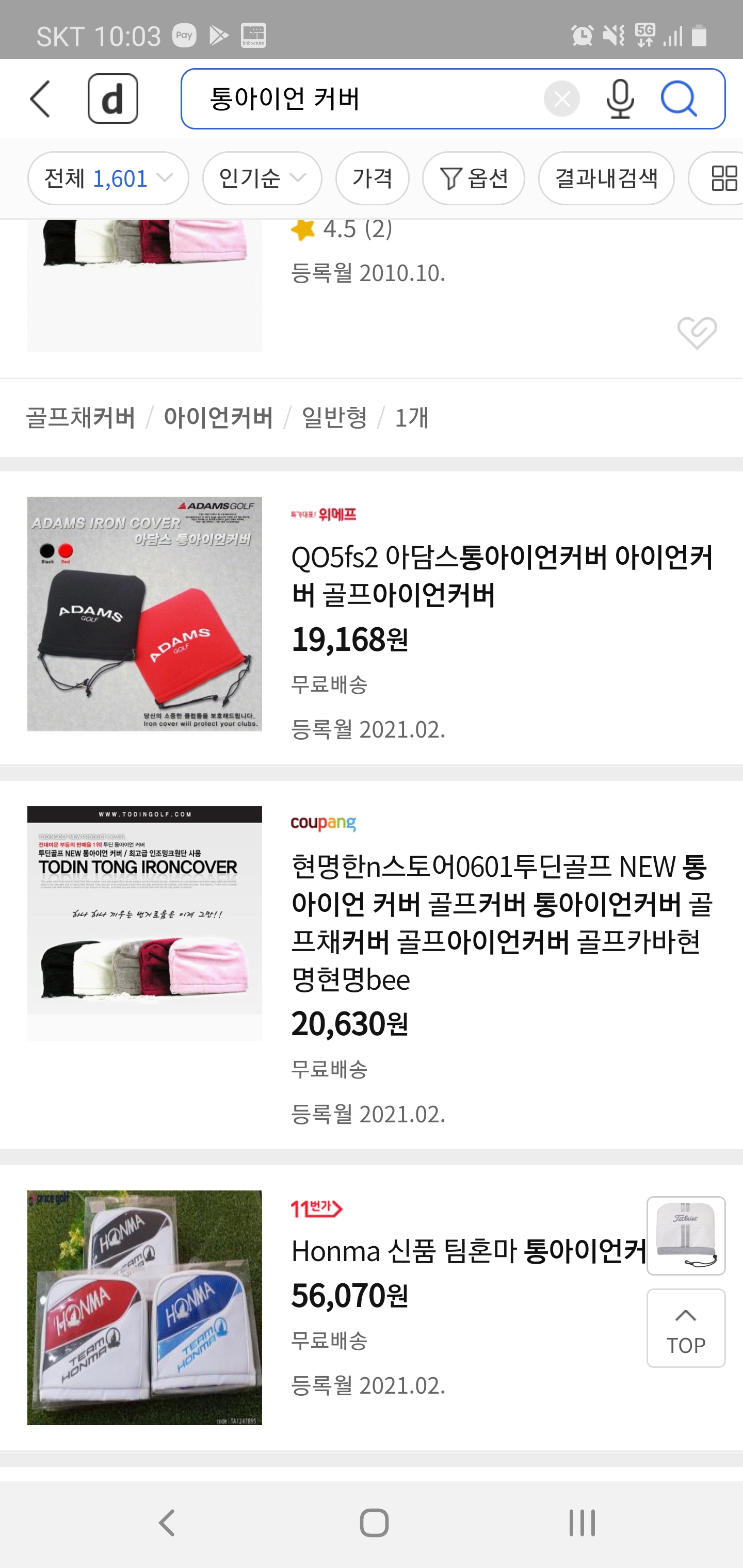Open the 옵션 filter
Screen dimensions: 743x1568
[473, 178]
